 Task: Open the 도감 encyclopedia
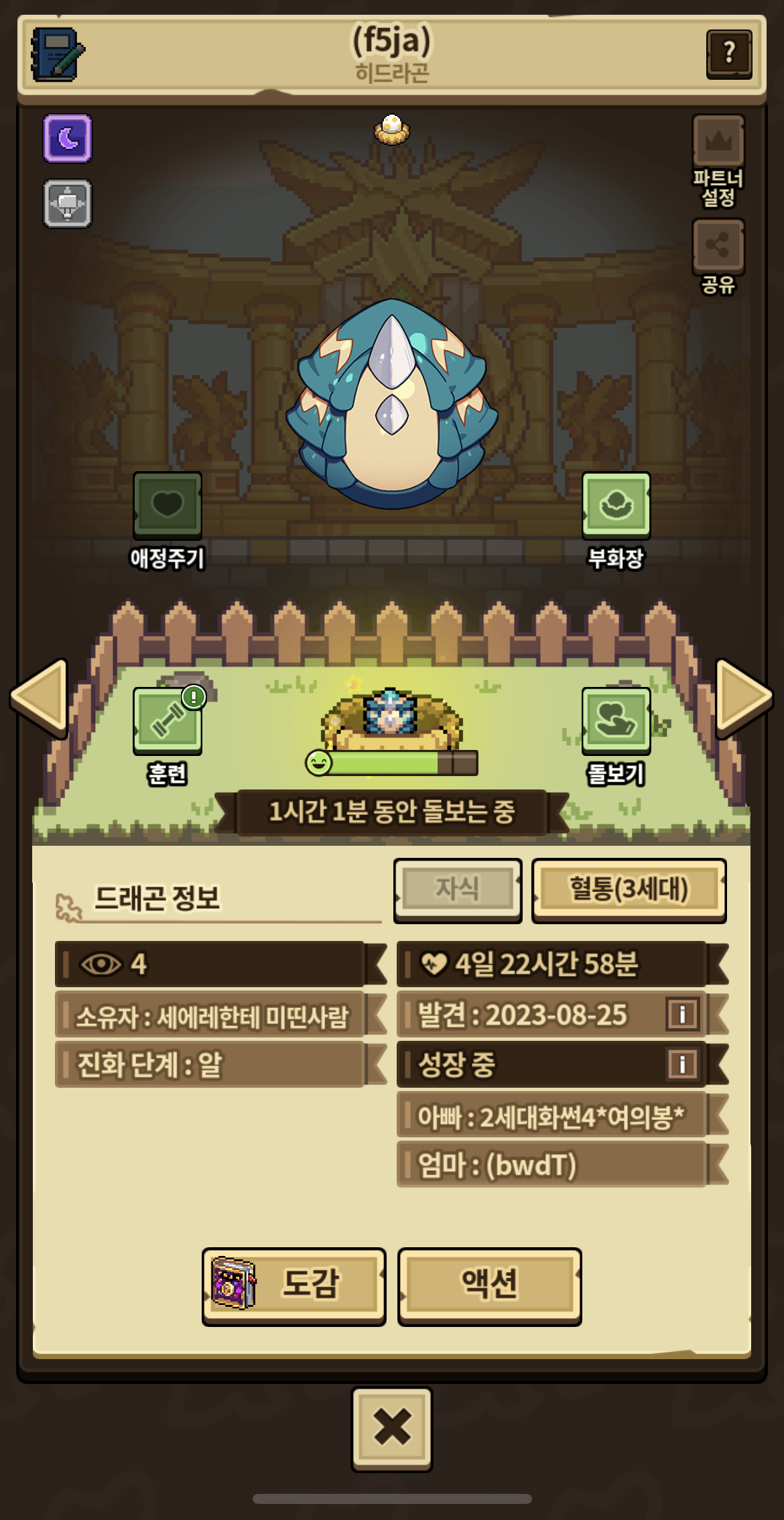293,1285
